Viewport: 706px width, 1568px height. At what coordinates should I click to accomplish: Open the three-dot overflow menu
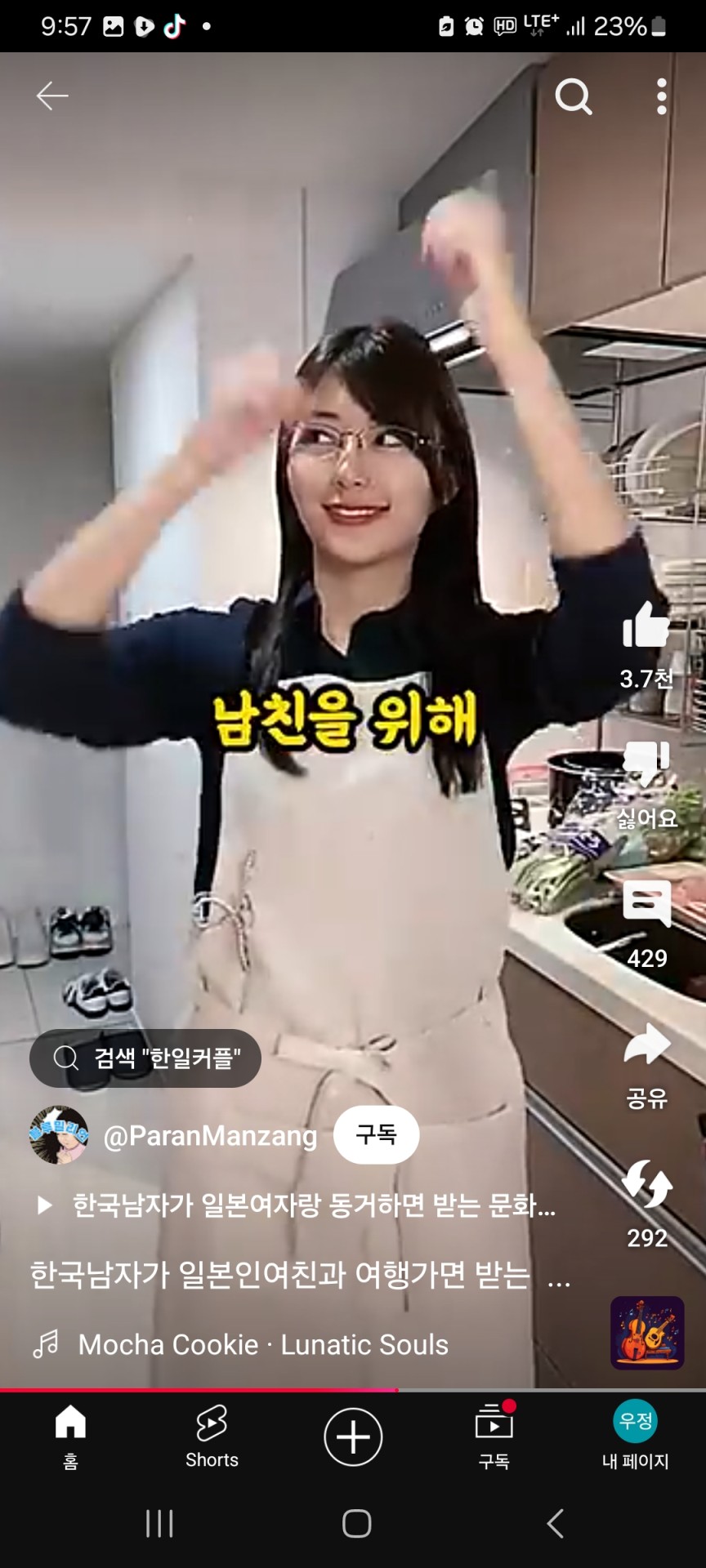tap(661, 97)
